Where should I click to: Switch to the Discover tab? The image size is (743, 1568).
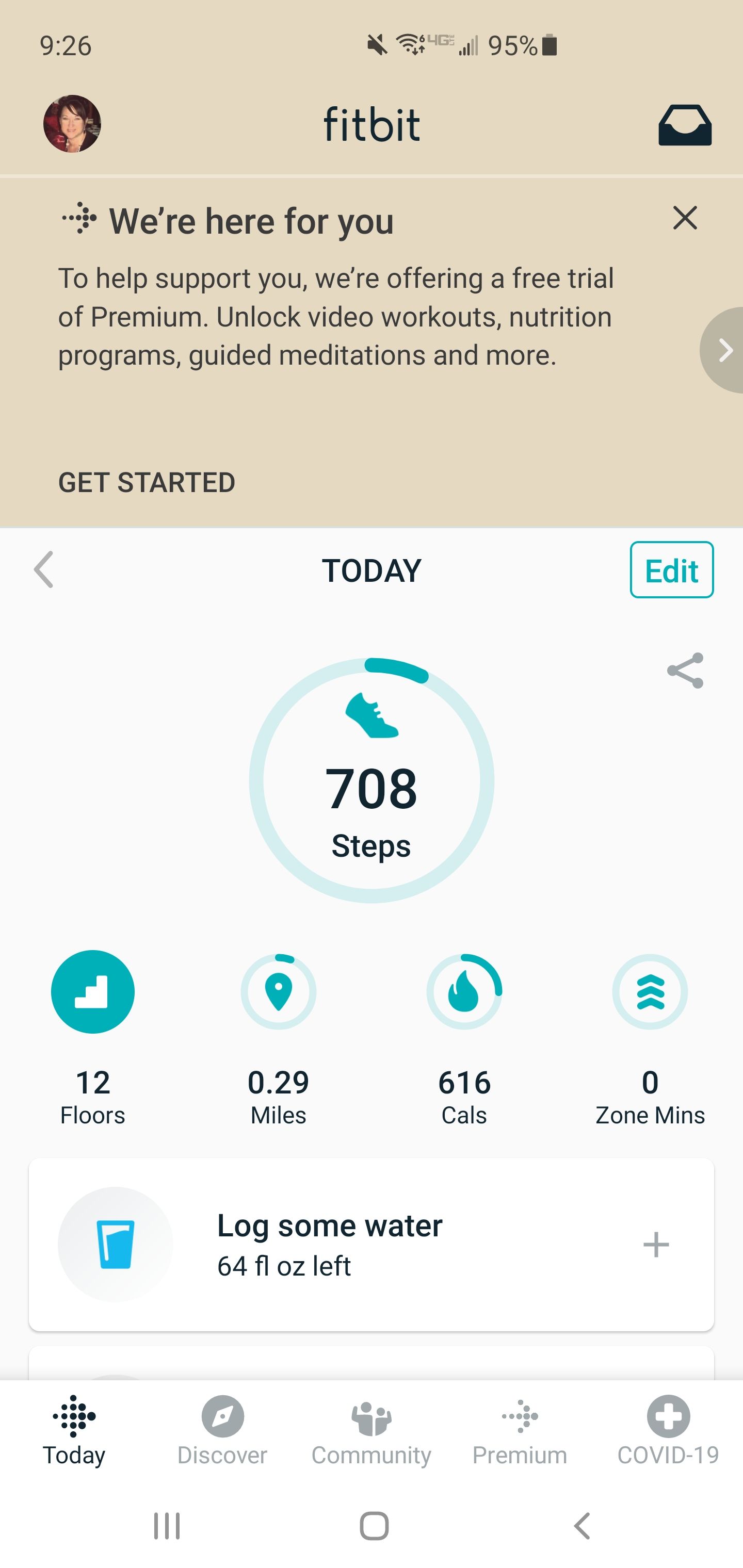click(222, 1430)
